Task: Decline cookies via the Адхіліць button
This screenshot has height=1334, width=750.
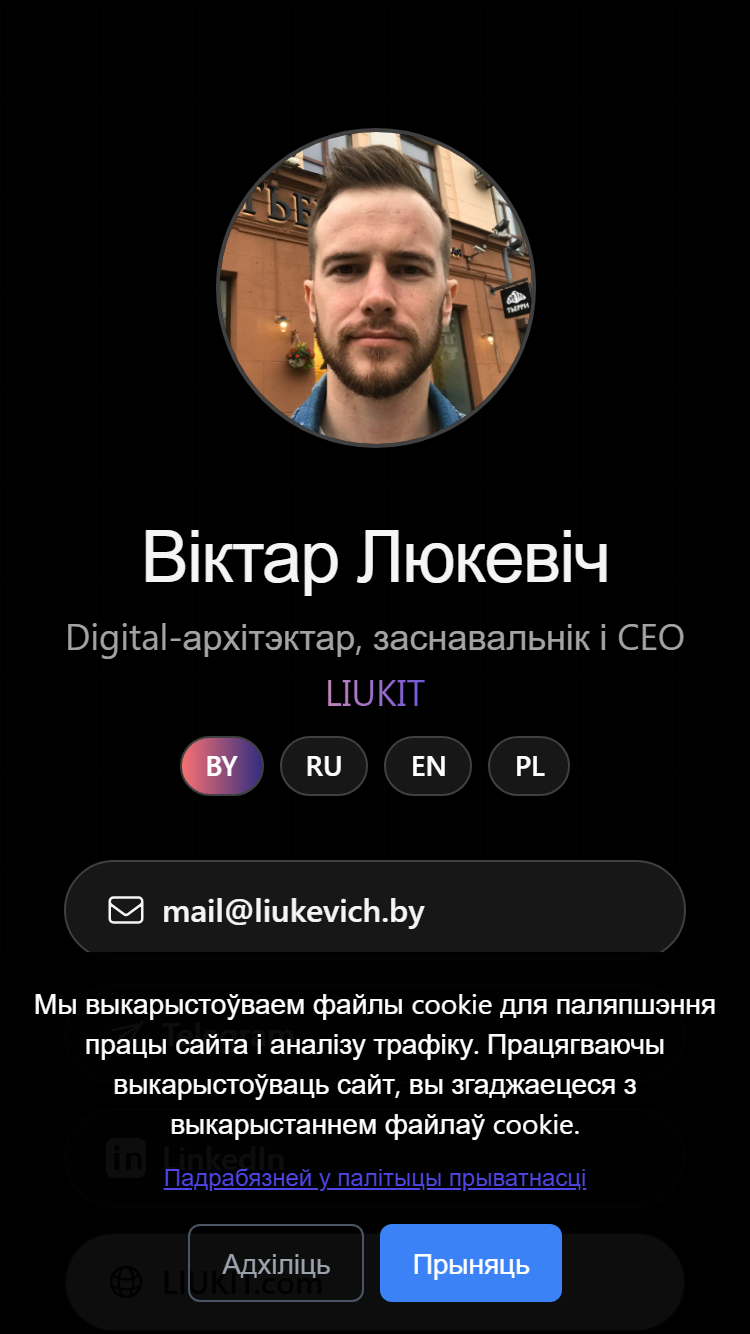Action: [276, 1263]
